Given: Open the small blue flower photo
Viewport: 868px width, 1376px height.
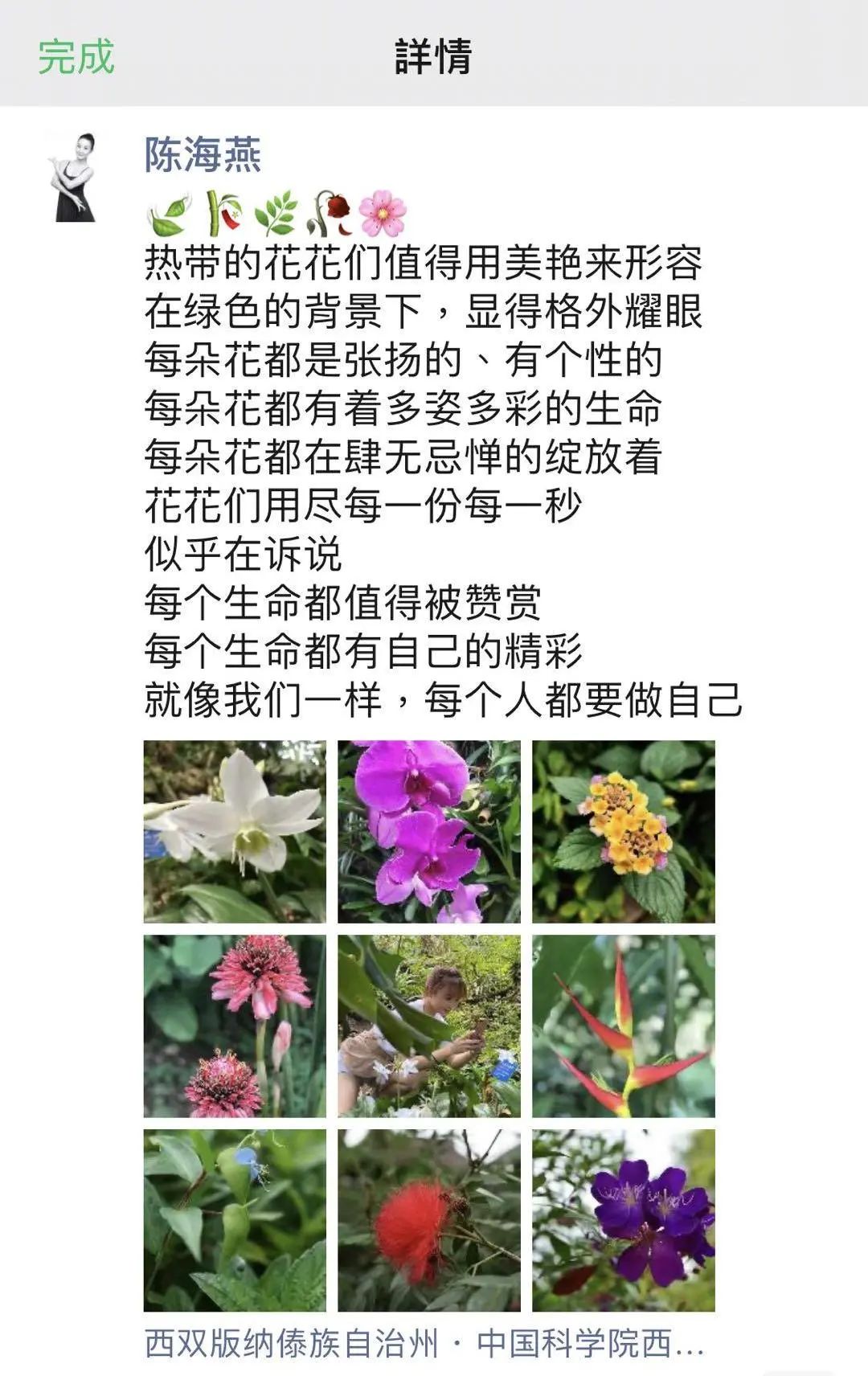Looking at the screenshot, I should (x=235, y=1220).
